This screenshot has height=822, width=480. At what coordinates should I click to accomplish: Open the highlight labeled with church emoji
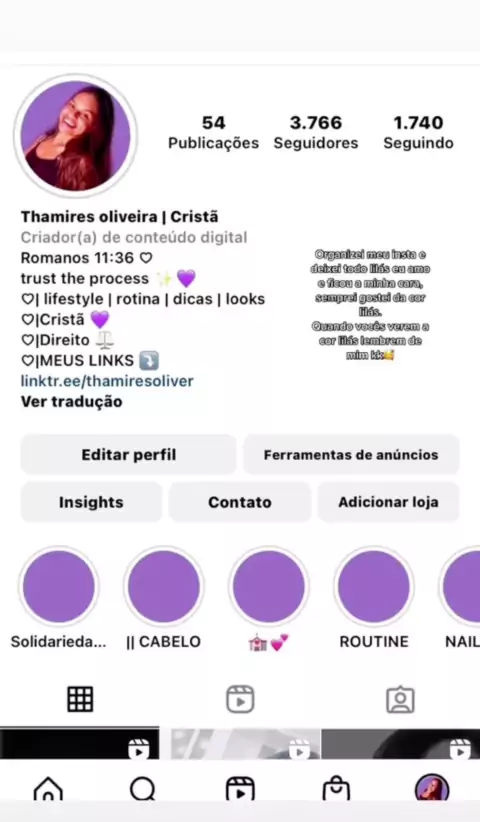point(268,587)
